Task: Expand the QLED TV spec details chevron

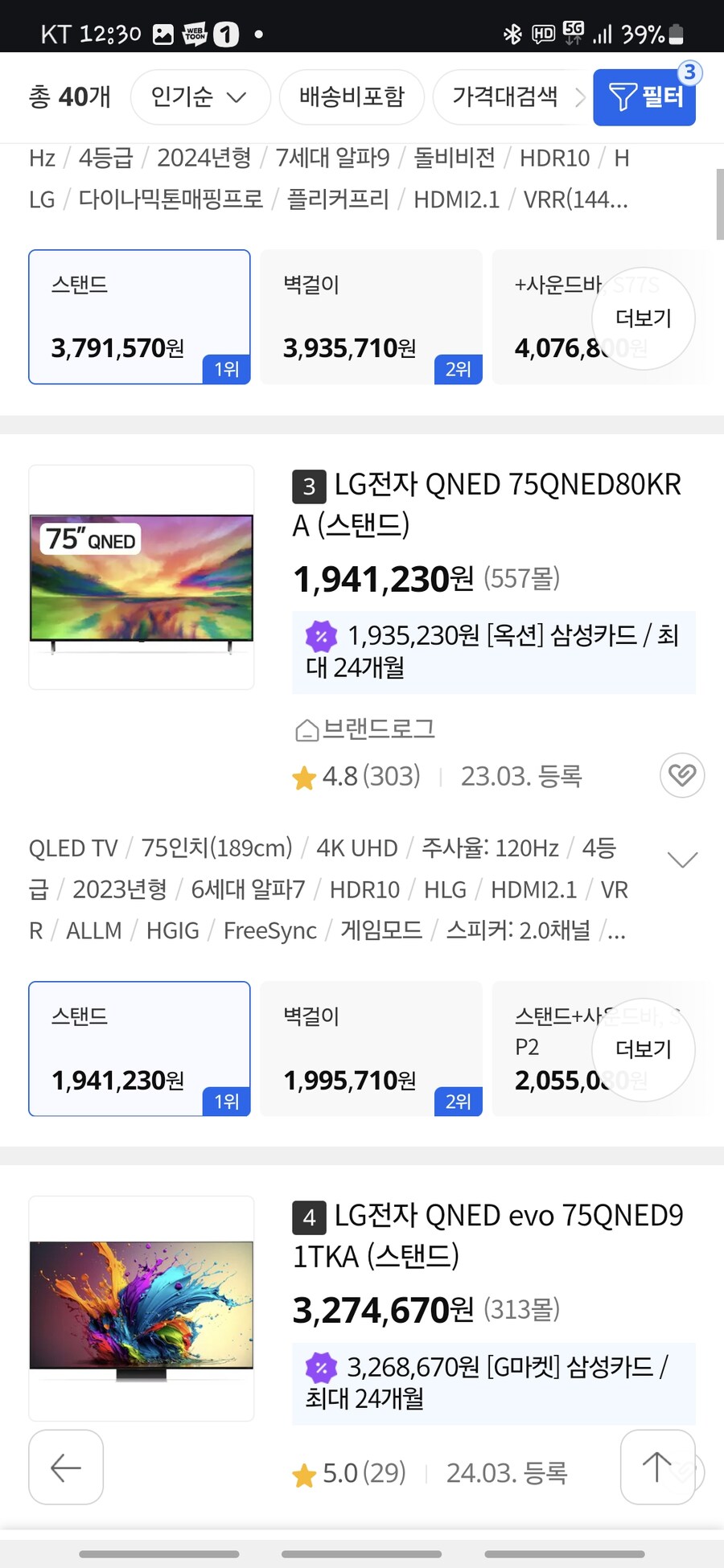Action: pos(682,860)
